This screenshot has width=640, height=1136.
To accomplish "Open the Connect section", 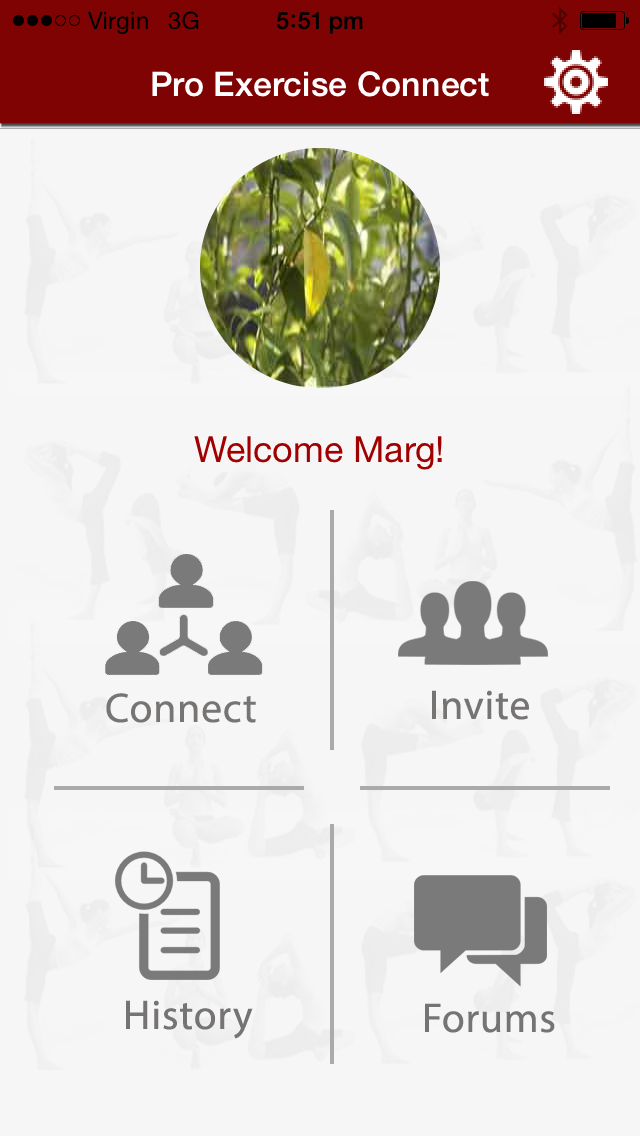I will (183, 641).
